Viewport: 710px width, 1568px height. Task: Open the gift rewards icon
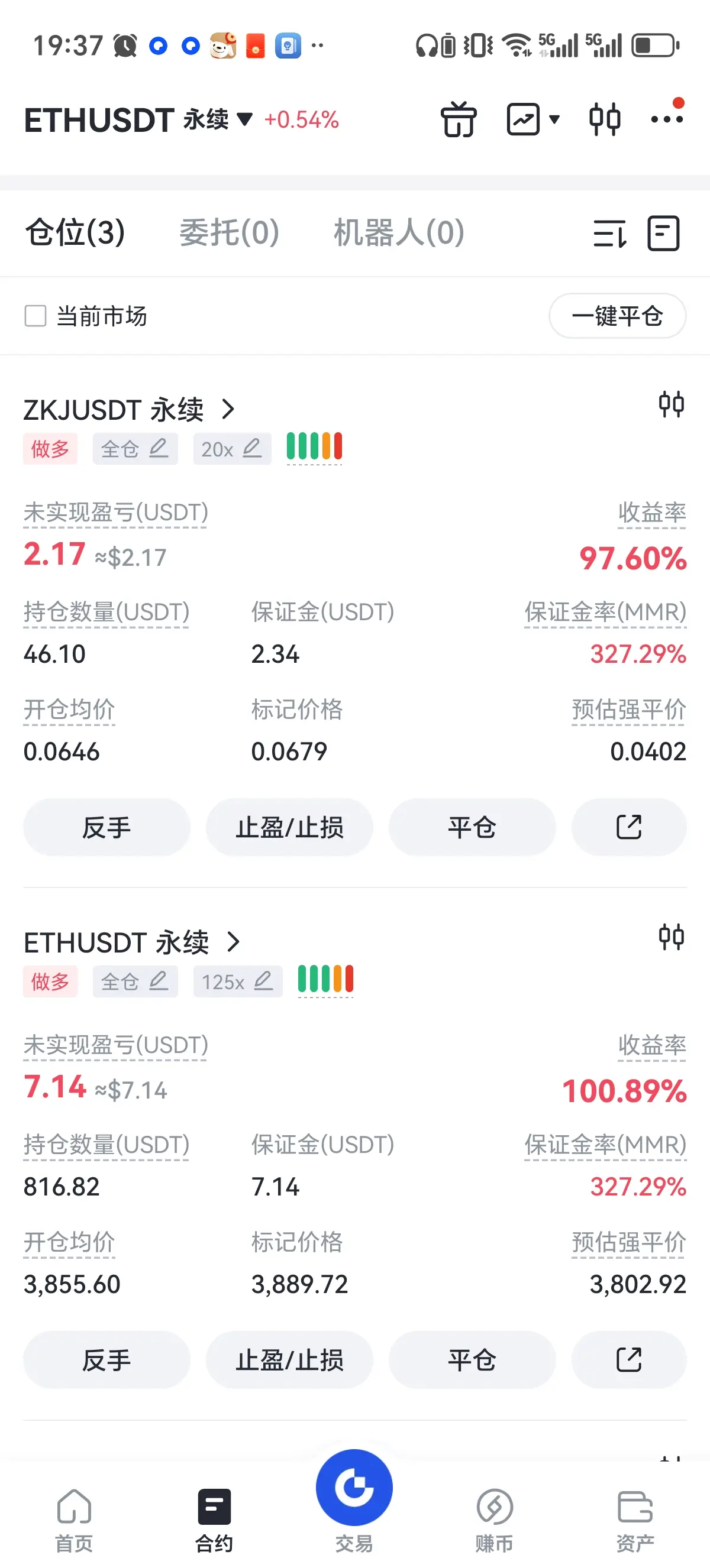point(459,119)
